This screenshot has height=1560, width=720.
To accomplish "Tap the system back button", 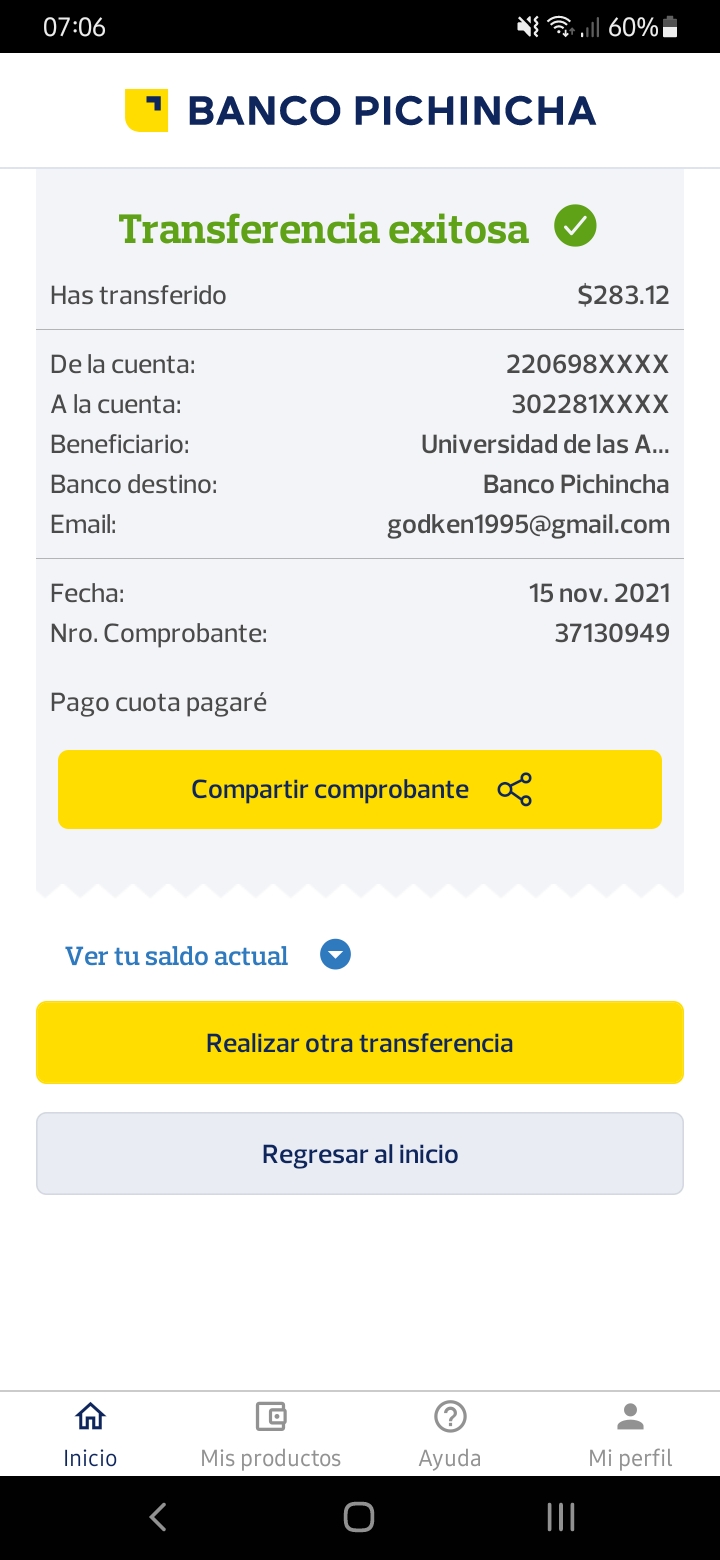I will (158, 1518).
